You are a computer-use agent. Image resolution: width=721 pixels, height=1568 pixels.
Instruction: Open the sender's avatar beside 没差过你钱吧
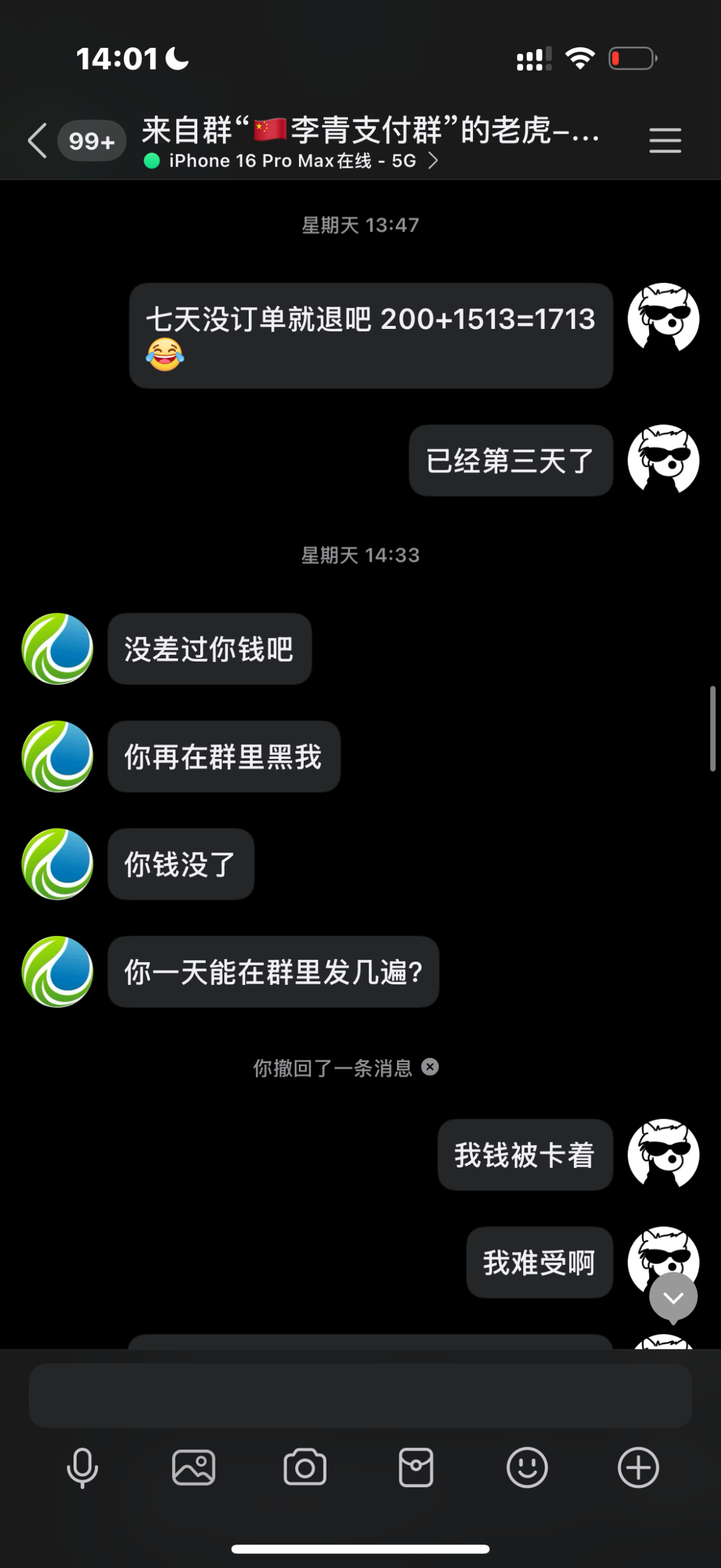(x=58, y=649)
